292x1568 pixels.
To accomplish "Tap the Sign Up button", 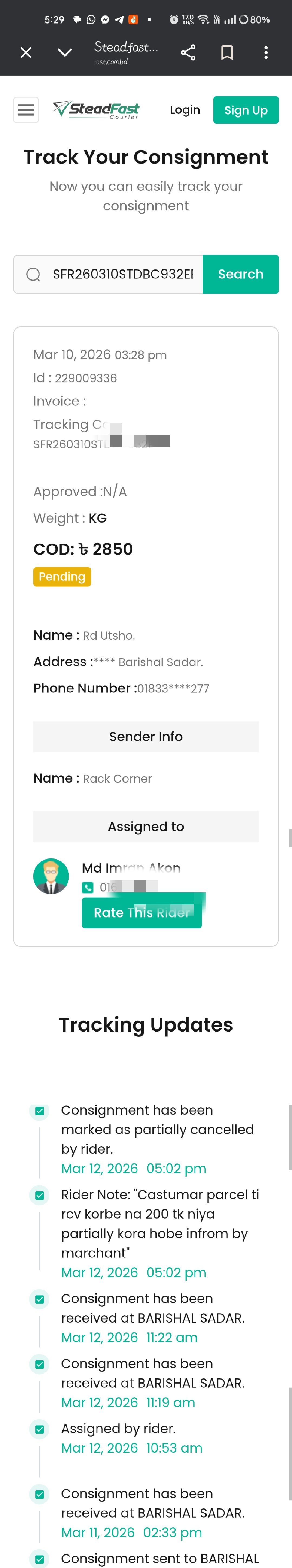I will tap(246, 110).
